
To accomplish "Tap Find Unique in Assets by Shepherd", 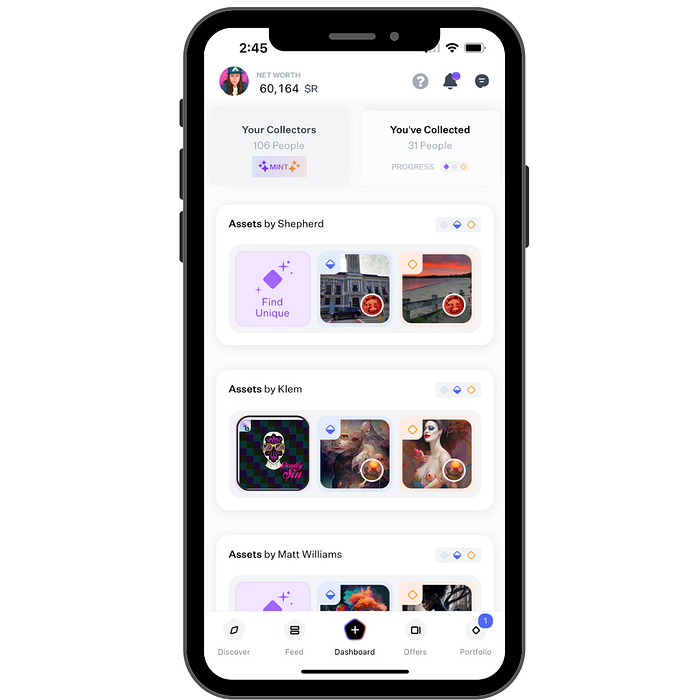I will 272,289.
